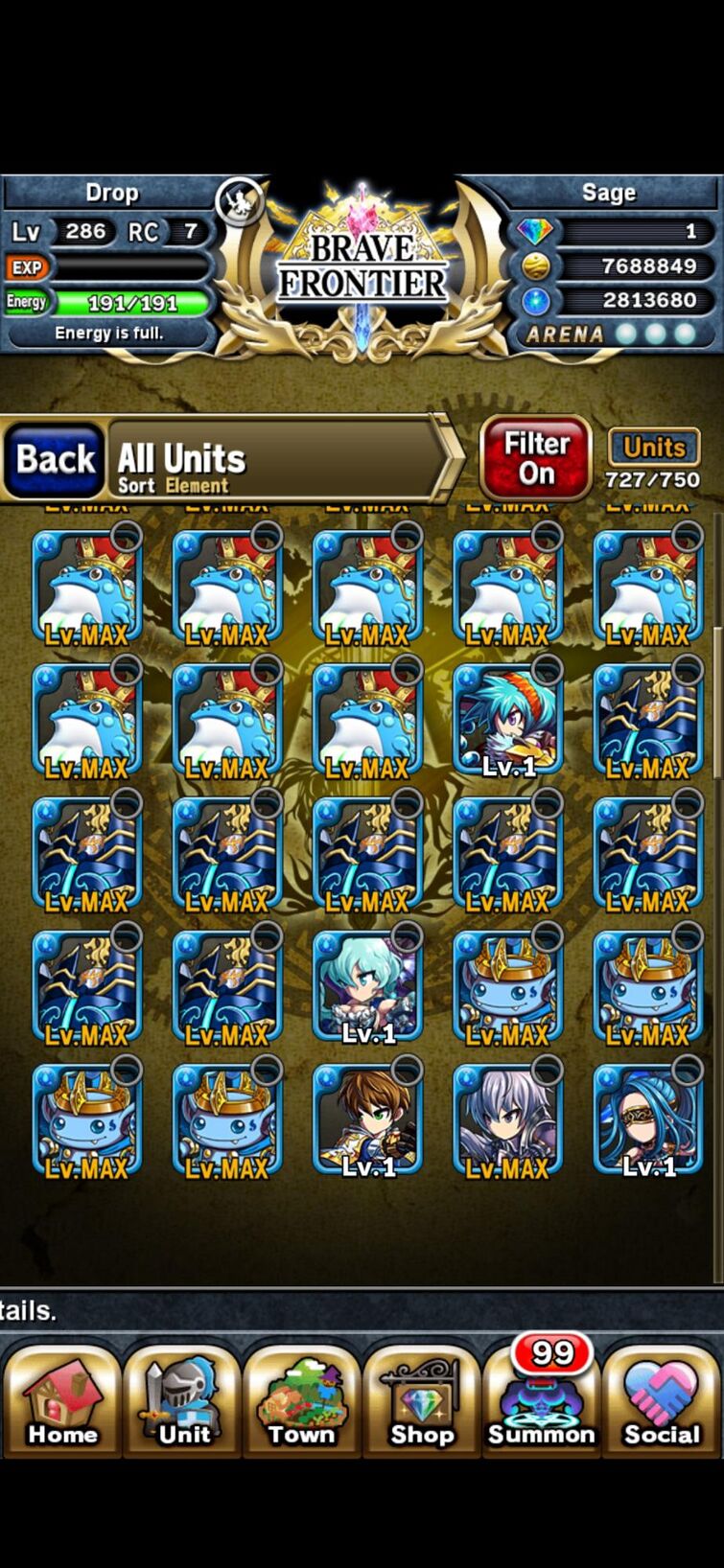Select the blindfolded blue-haired Lv.1 unit
This screenshot has width=724, height=1568.
648,1118
